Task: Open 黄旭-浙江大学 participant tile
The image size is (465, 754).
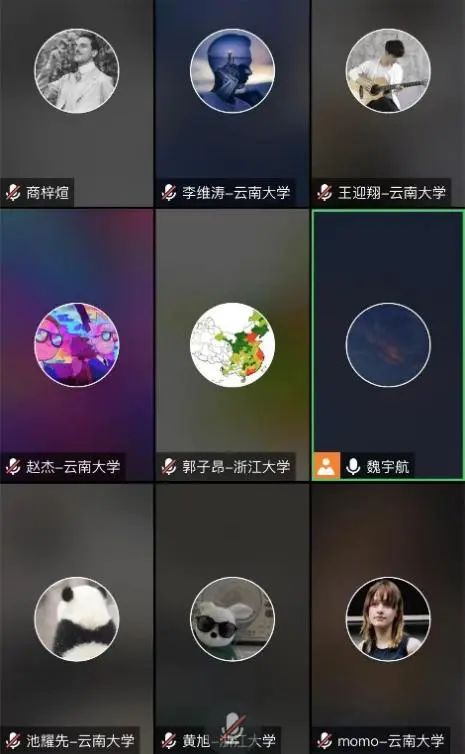Action: point(232,618)
